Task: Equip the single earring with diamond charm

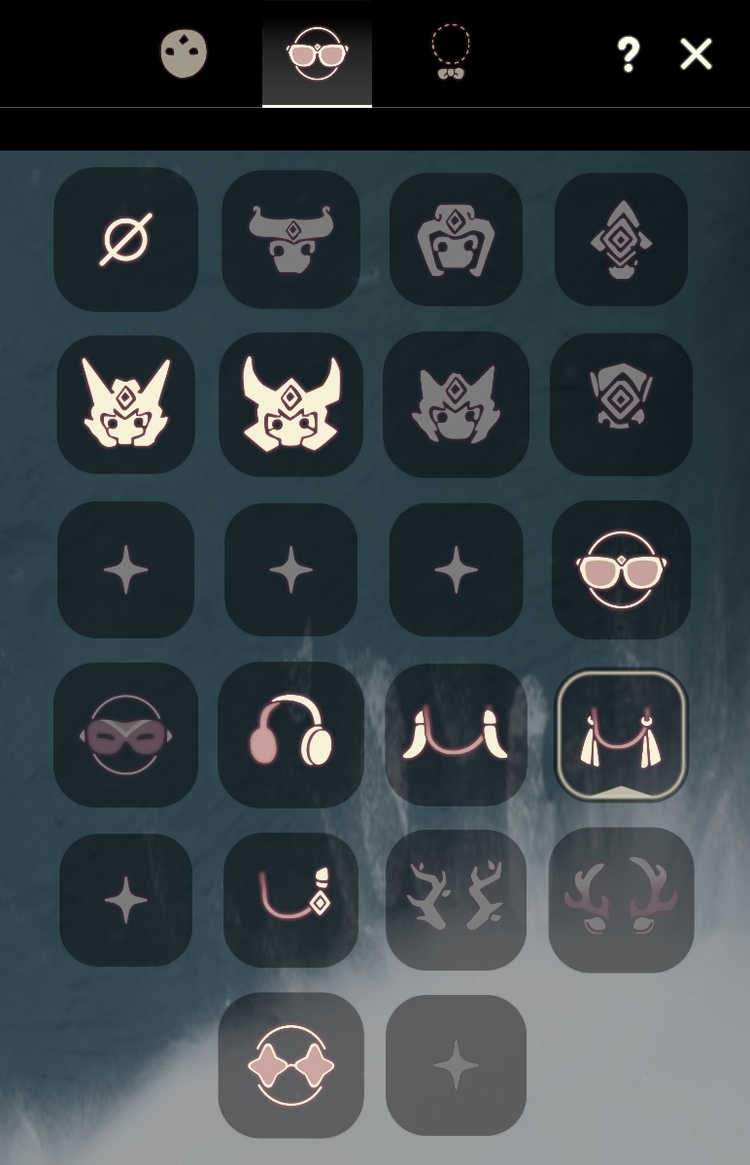Action: click(x=291, y=900)
